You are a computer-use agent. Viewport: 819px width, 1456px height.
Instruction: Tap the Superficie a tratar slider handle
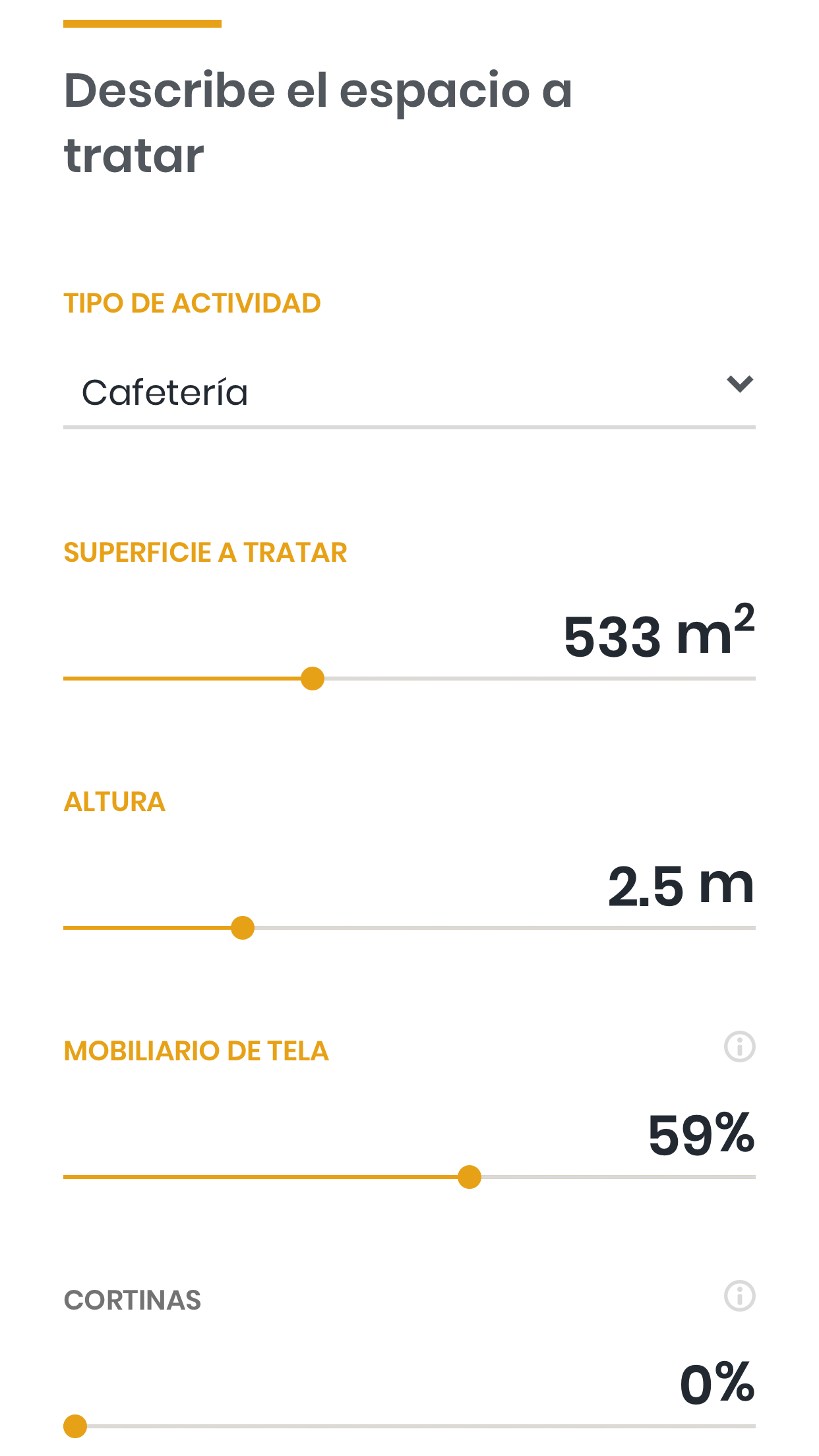(313, 679)
